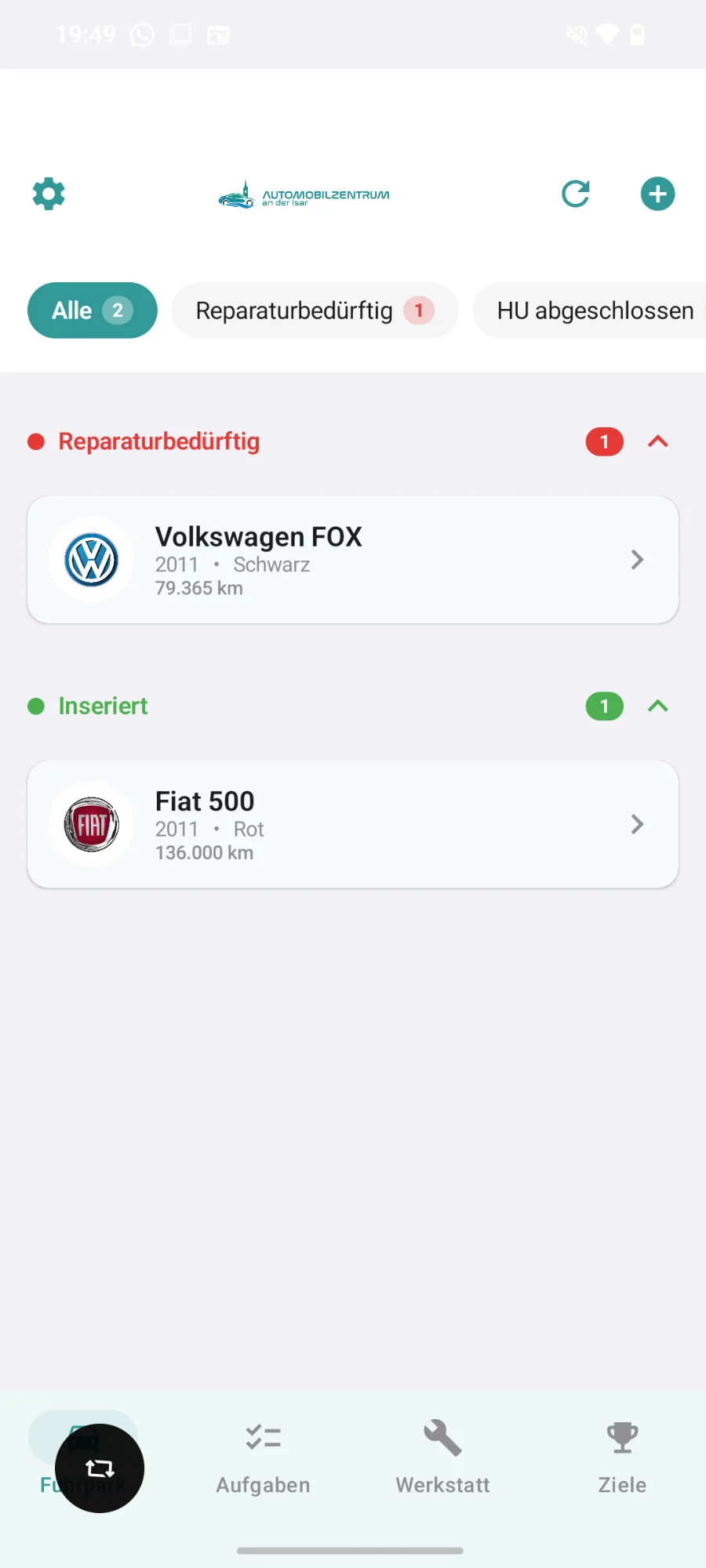Open the Fiat 500 vehicle entry
This screenshot has height=1568, width=706.
353,824
